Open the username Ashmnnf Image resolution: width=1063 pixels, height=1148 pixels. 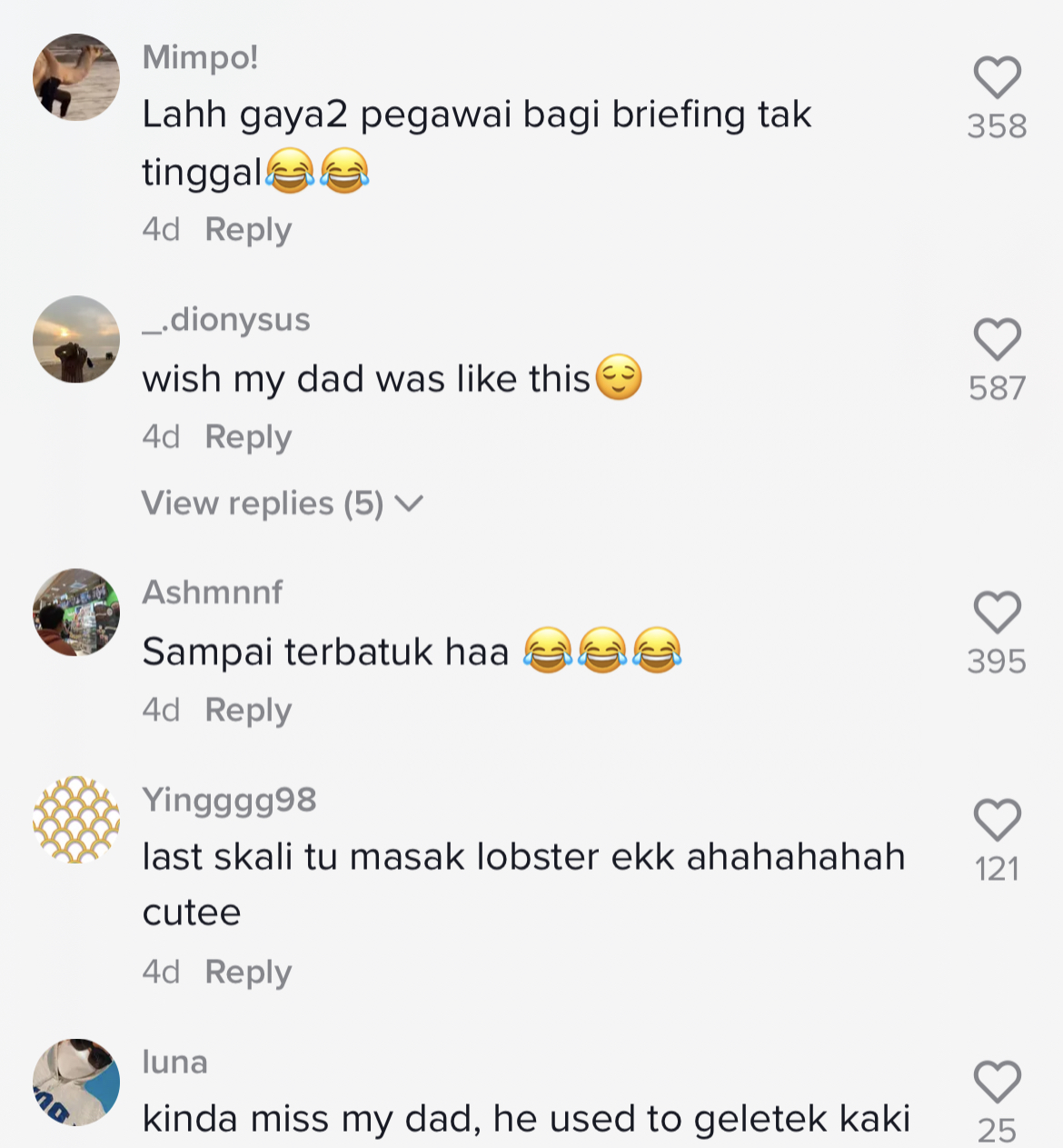[x=213, y=592]
